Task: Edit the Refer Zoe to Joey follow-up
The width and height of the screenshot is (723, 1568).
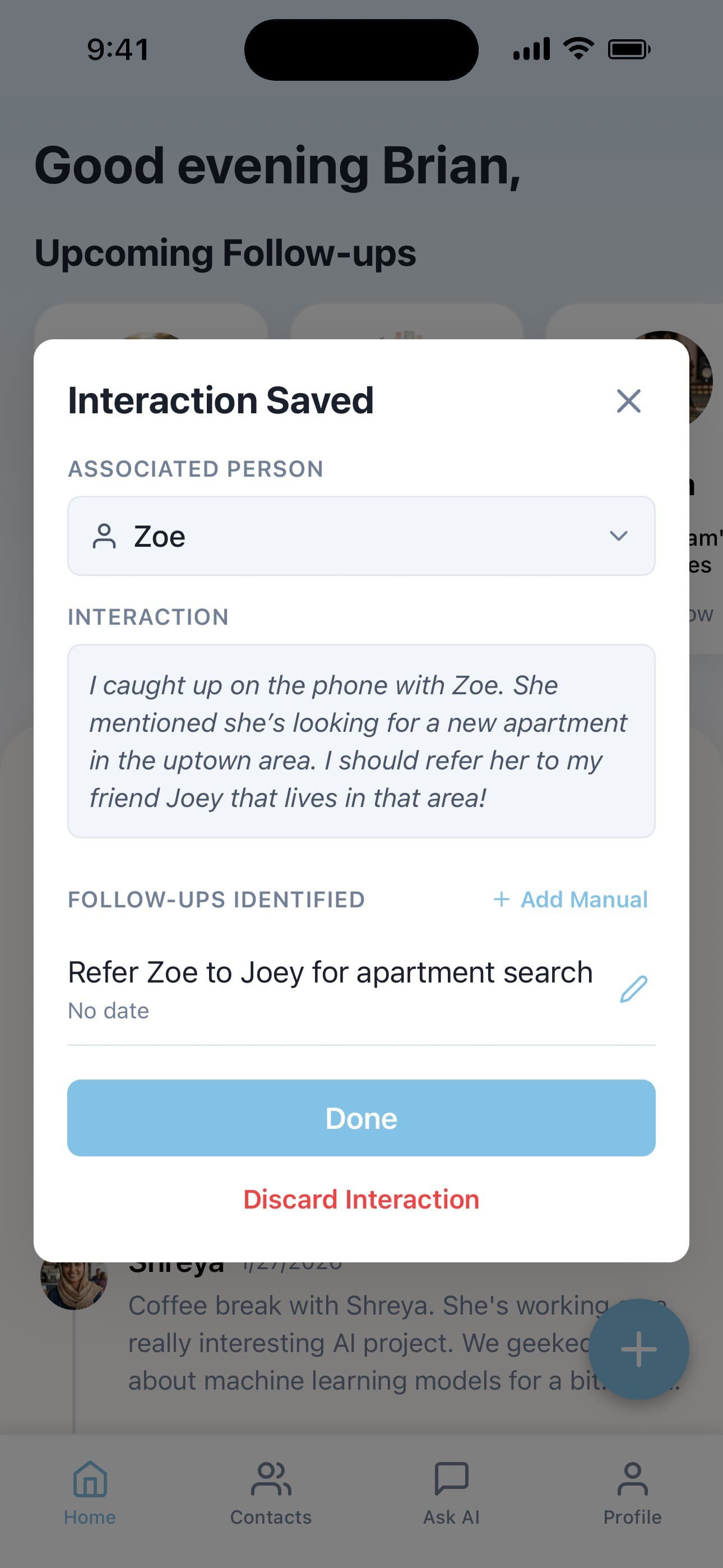Action: (633, 989)
